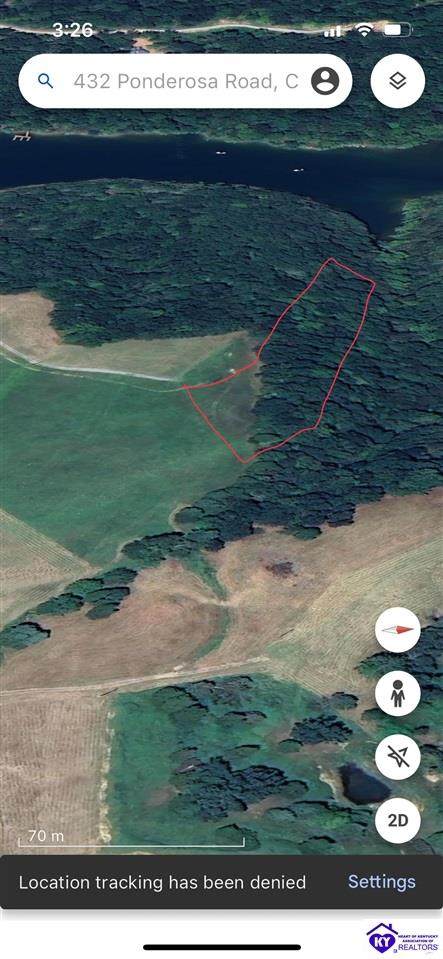Screen dimensions: 443x959
Task: Open Street View pegman button
Action: [x=398, y=694]
